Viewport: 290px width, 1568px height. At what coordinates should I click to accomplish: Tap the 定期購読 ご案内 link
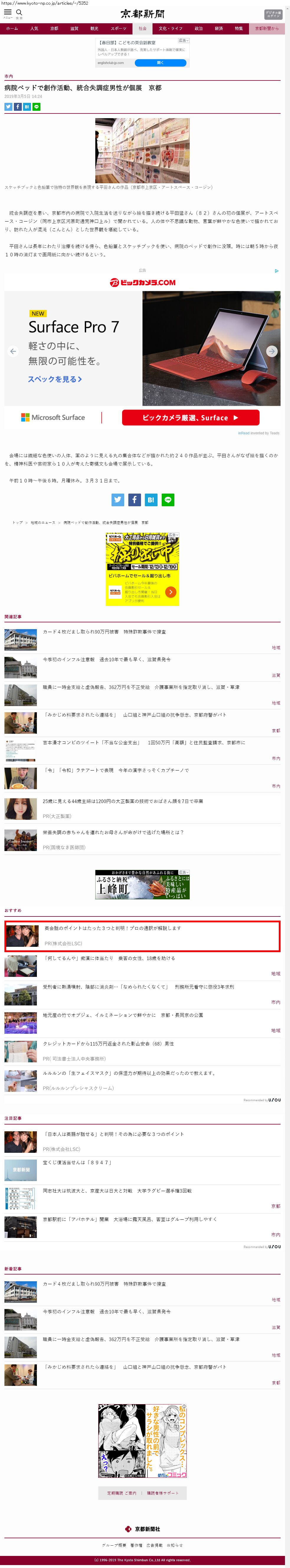[x=122, y=1493]
